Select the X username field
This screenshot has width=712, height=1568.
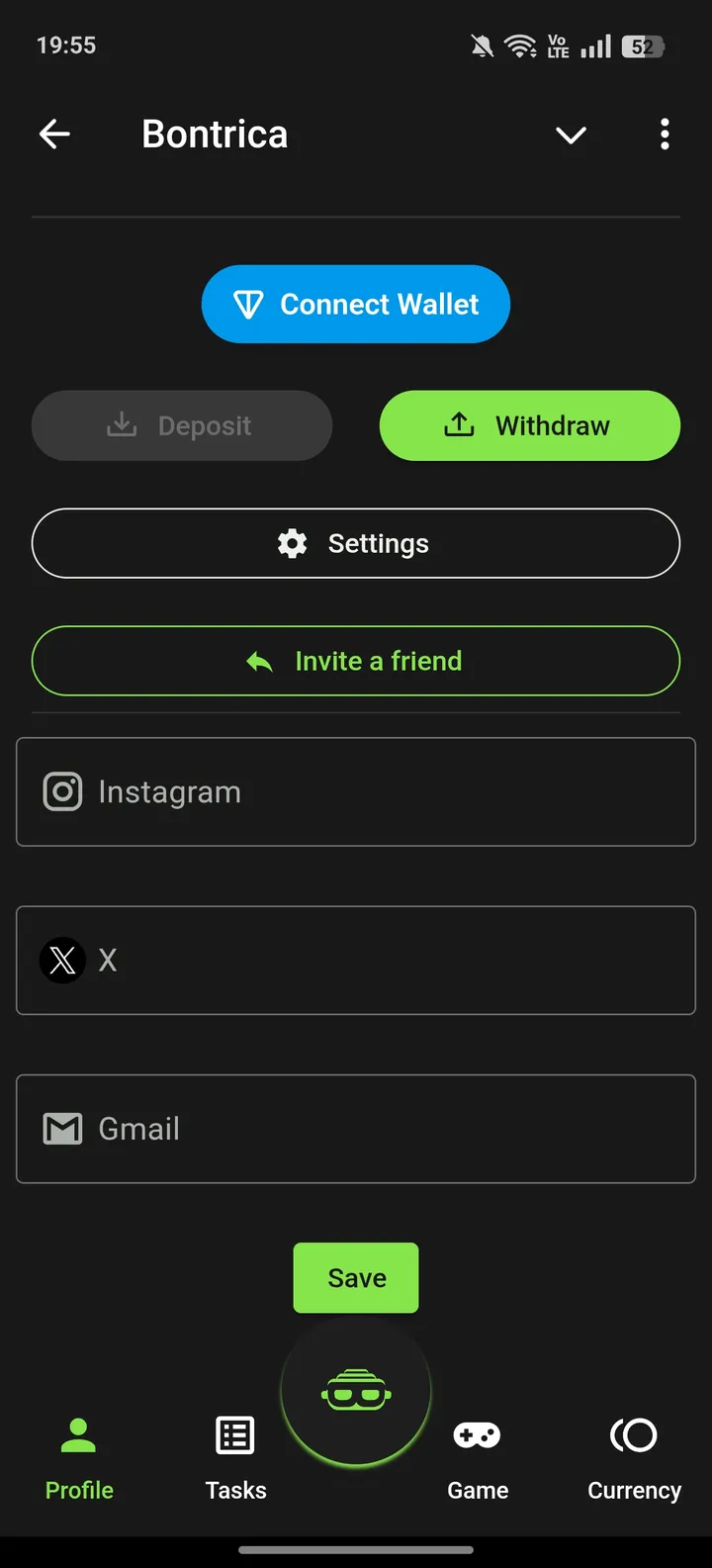(356, 960)
